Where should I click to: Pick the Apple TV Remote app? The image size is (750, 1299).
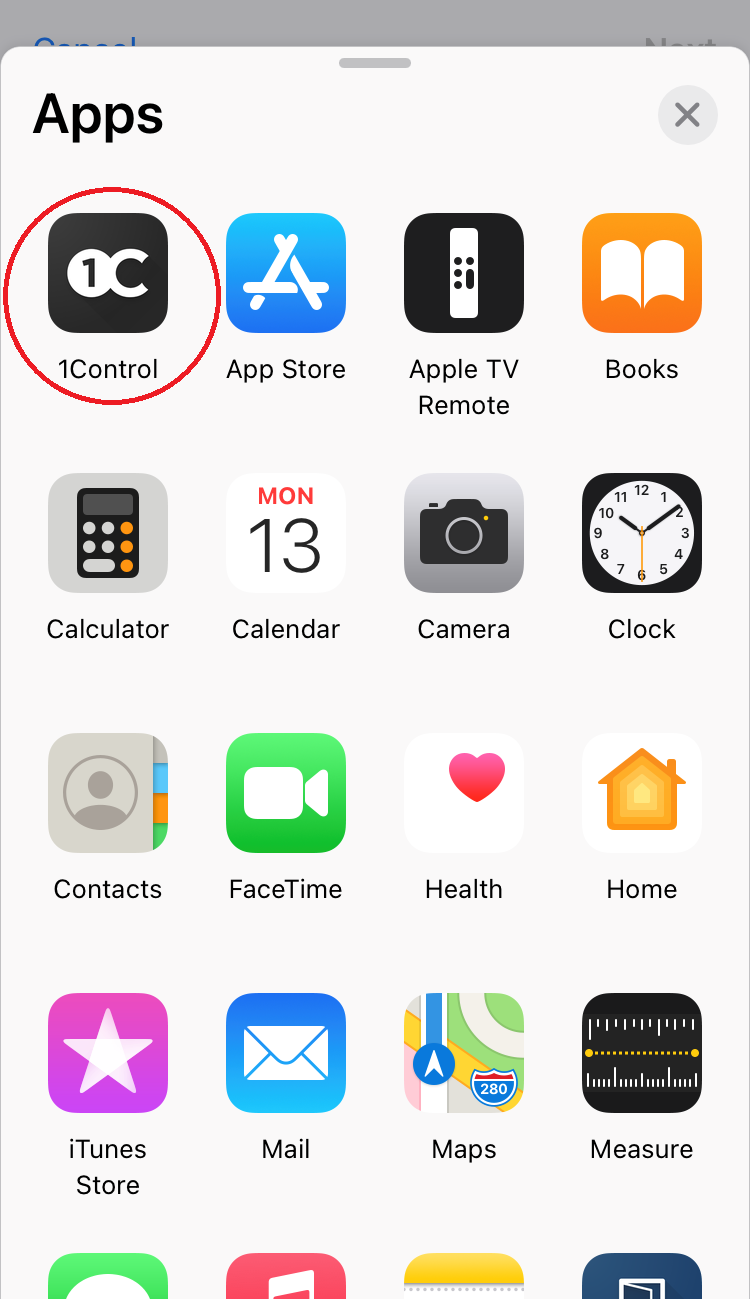coord(464,273)
